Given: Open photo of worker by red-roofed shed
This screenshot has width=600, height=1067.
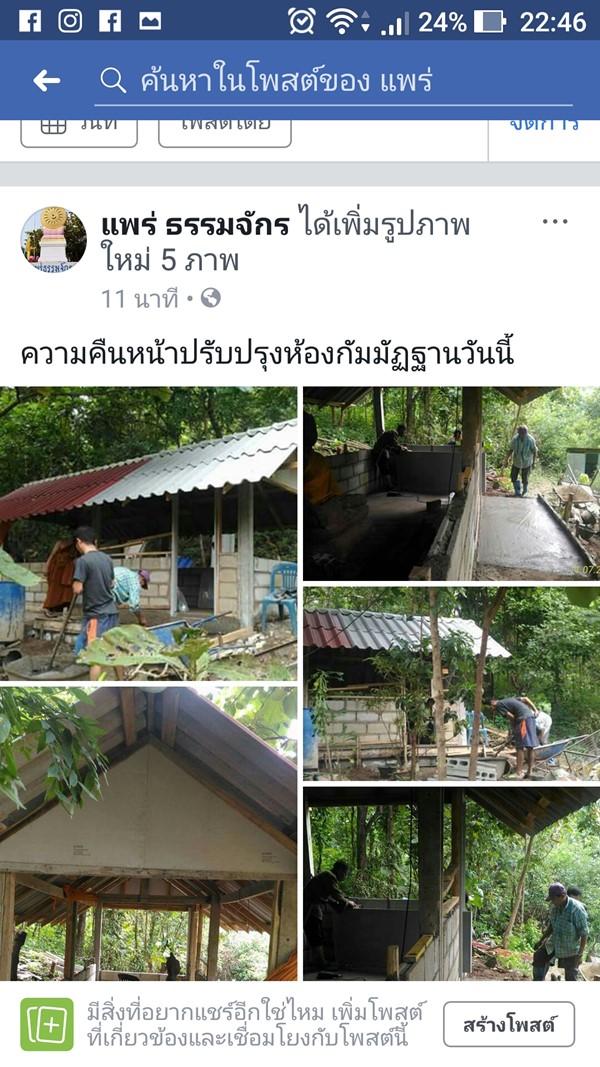Looking at the screenshot, I should click(148, 533).
